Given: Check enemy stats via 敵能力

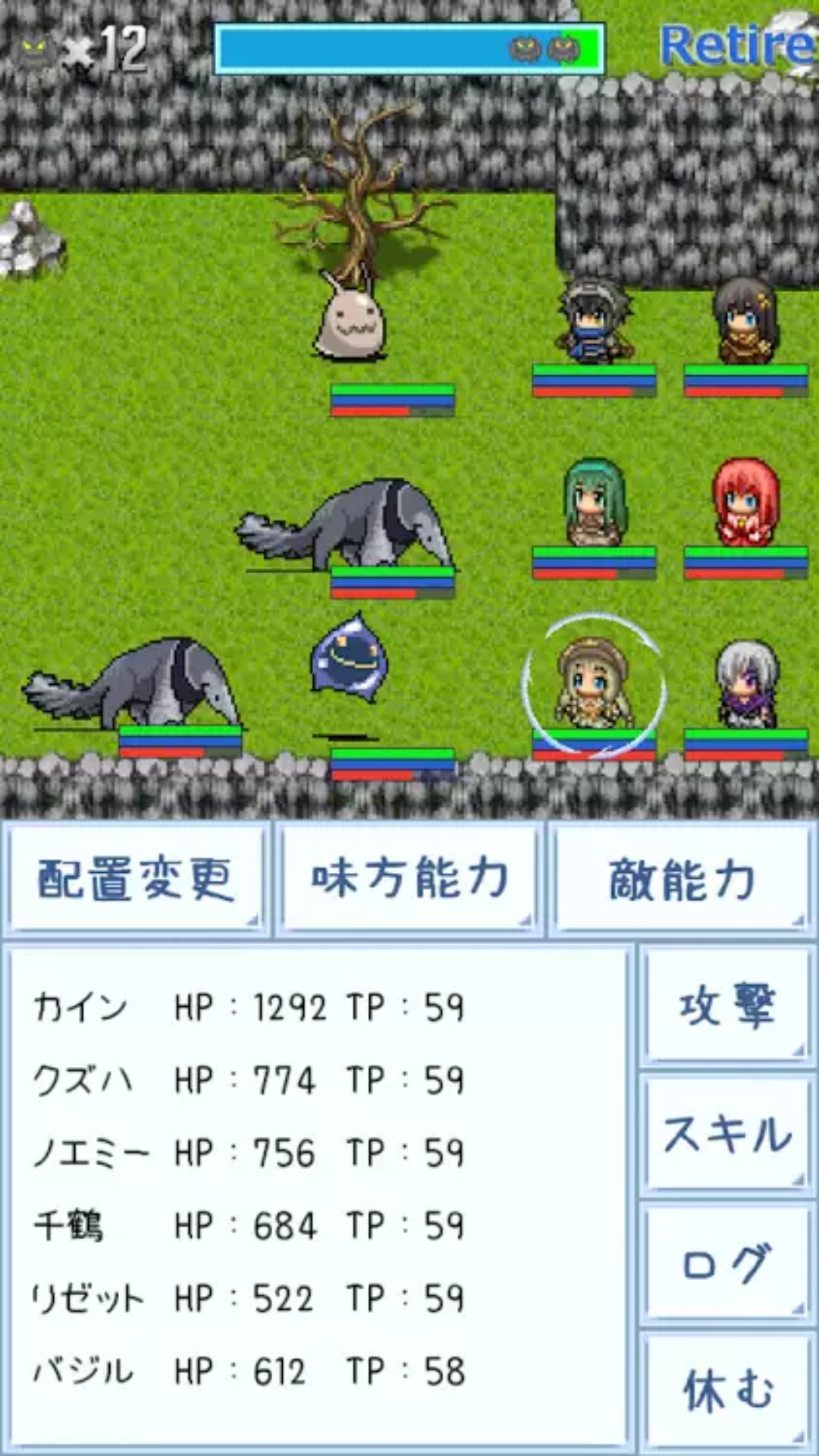Looking at the screenshot, I should (x=681, y=880).
